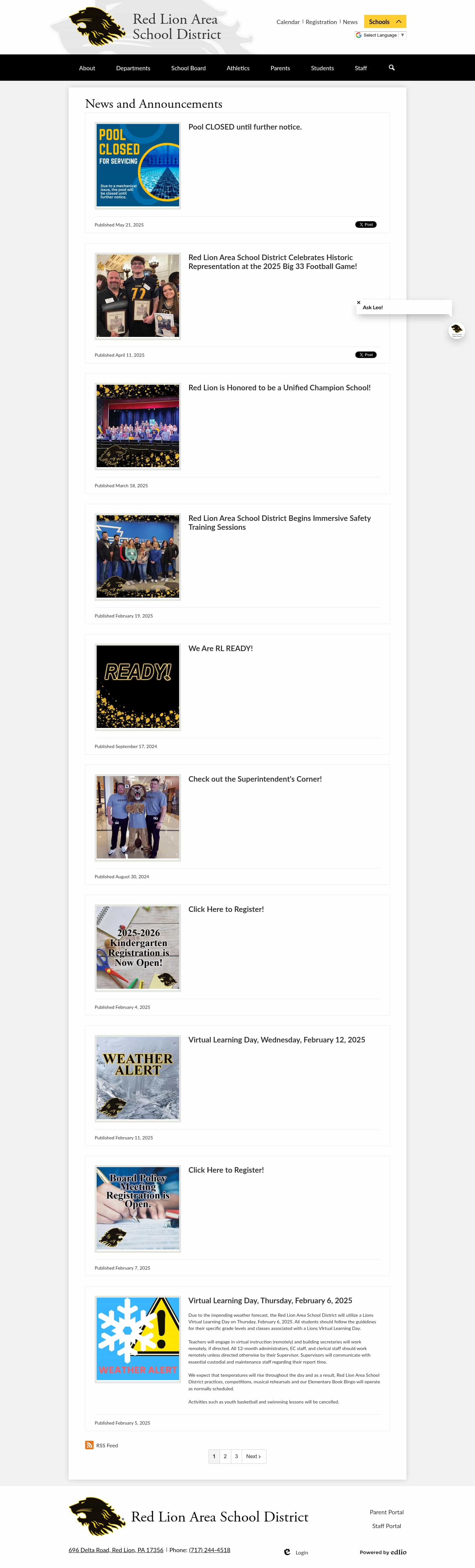Open the Ask Leo chatbot avatar
475x1568 pixels.
coord(457,330)
